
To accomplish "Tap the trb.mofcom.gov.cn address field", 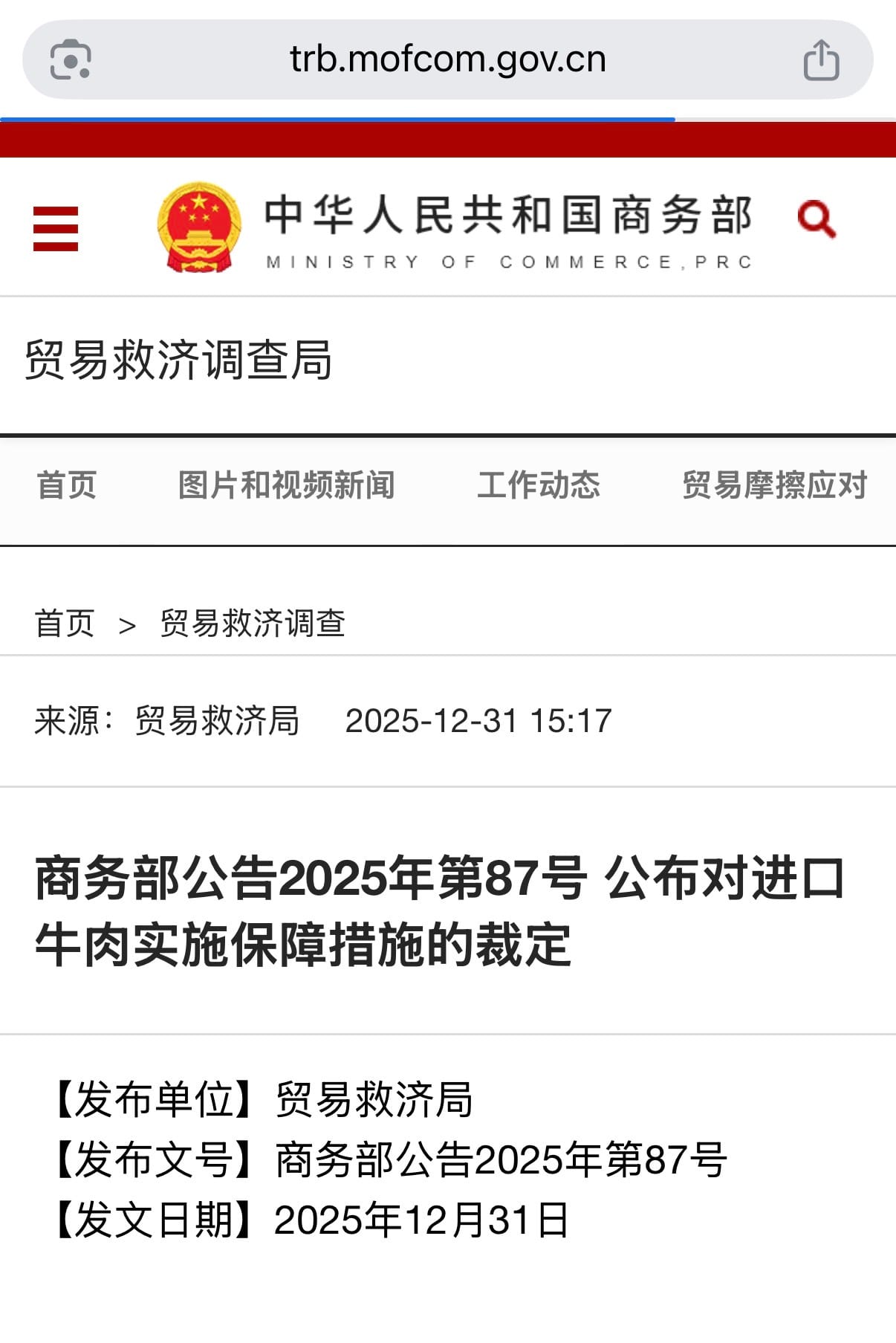I will [x=447, y=59].
